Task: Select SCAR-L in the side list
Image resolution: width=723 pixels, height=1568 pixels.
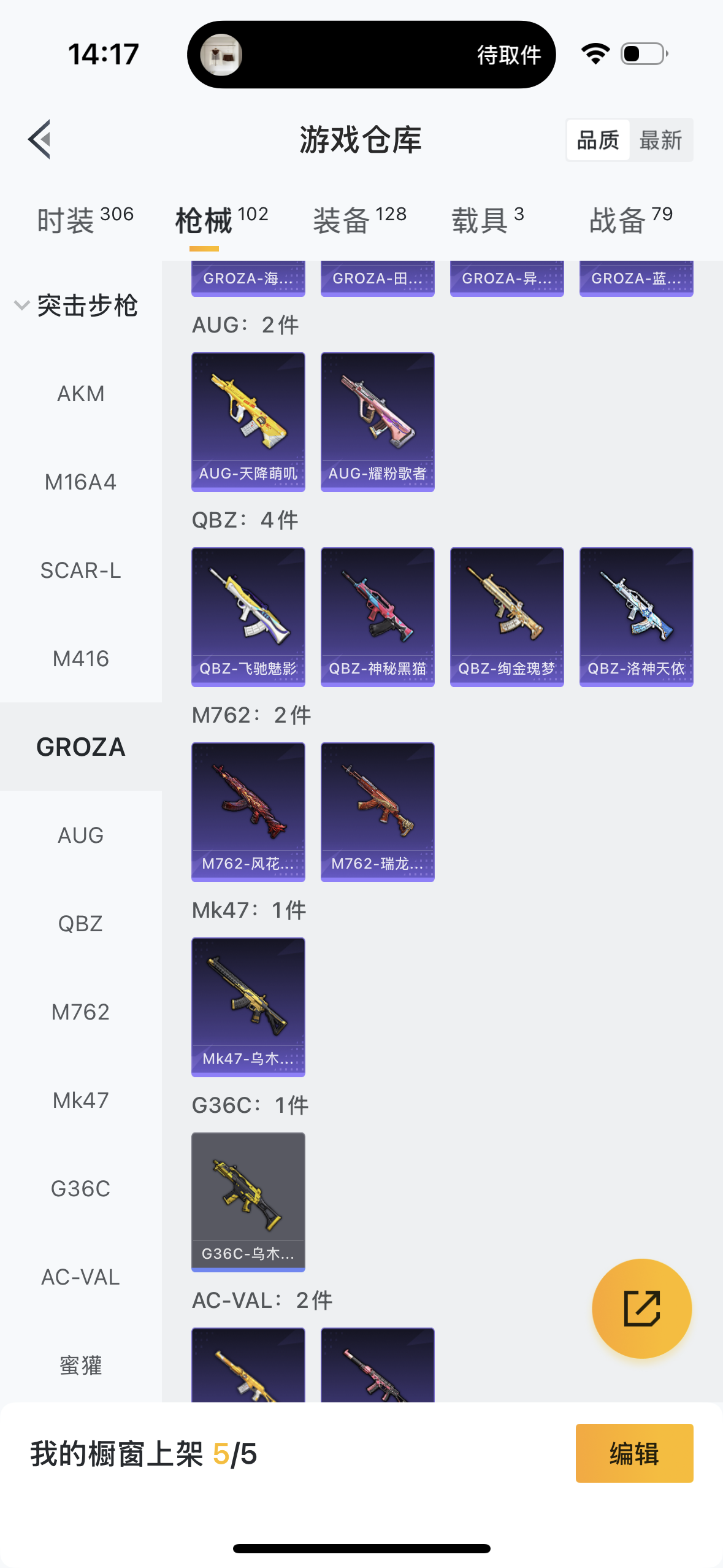Action: [80, 571]
